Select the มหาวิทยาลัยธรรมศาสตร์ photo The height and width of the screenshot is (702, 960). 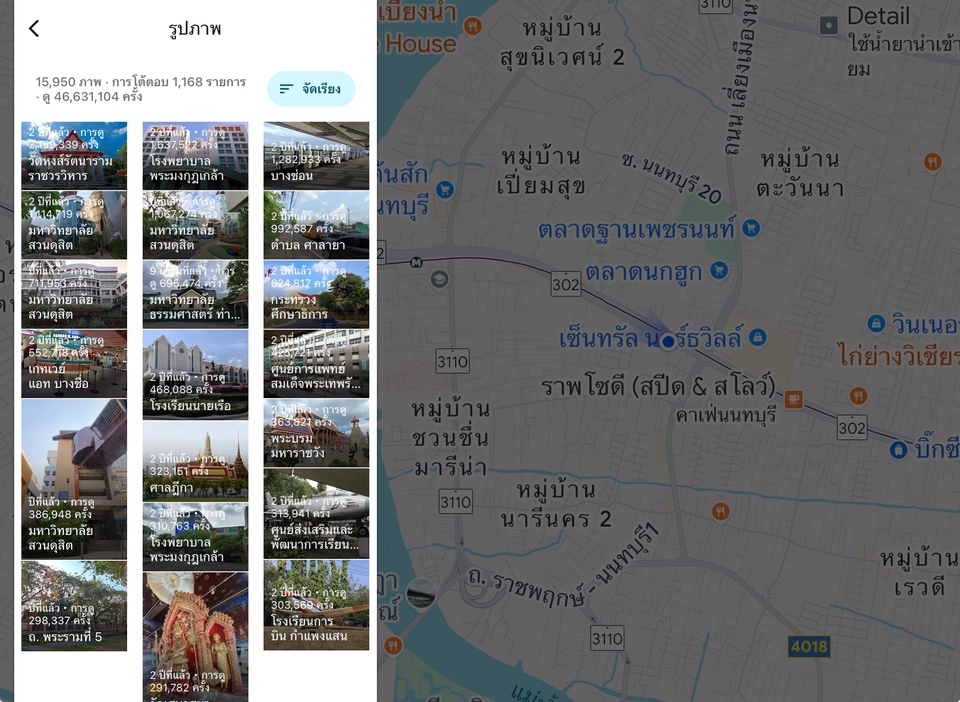coord(195,294)
